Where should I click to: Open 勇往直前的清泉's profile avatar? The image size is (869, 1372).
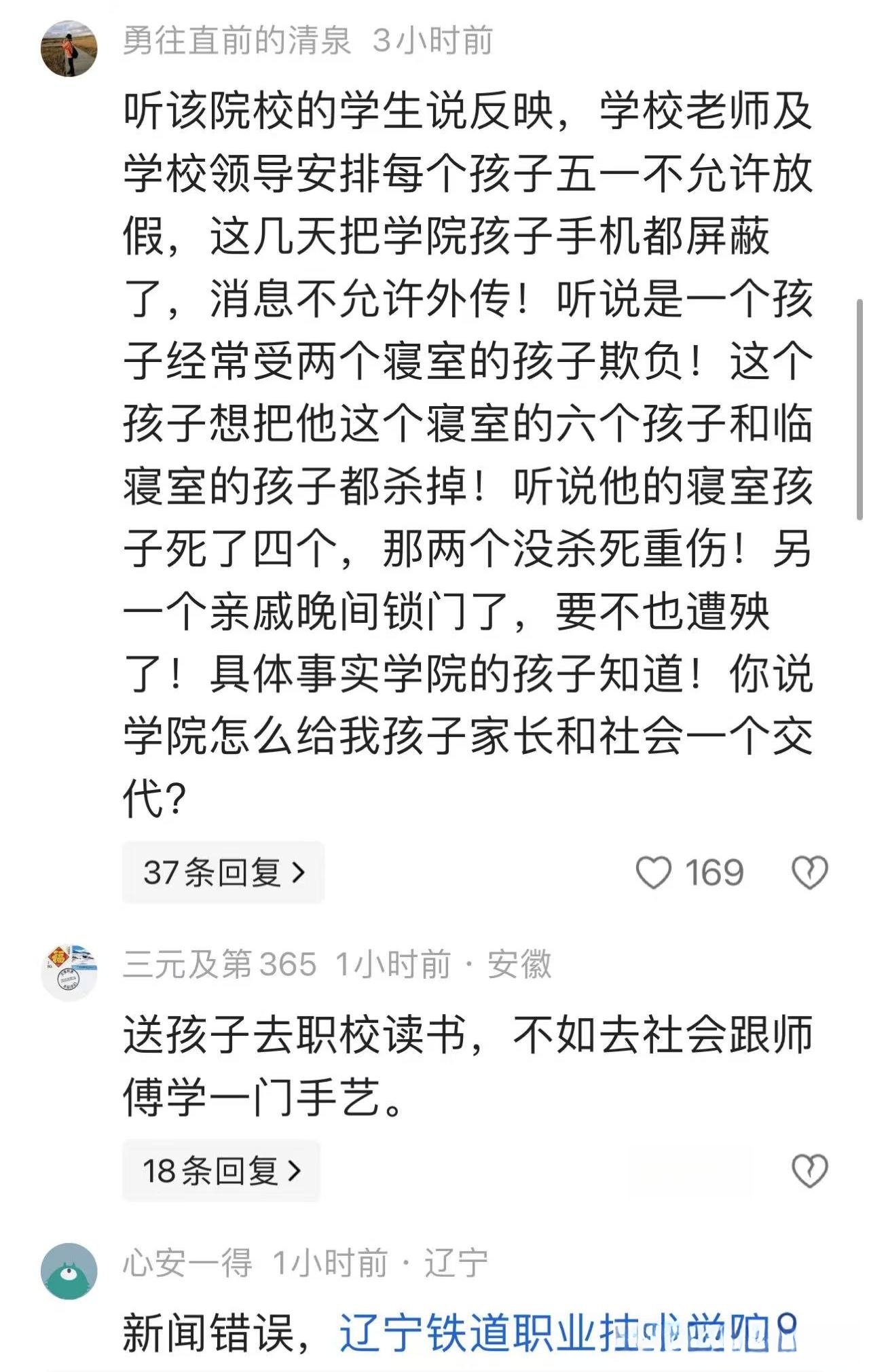69,49
